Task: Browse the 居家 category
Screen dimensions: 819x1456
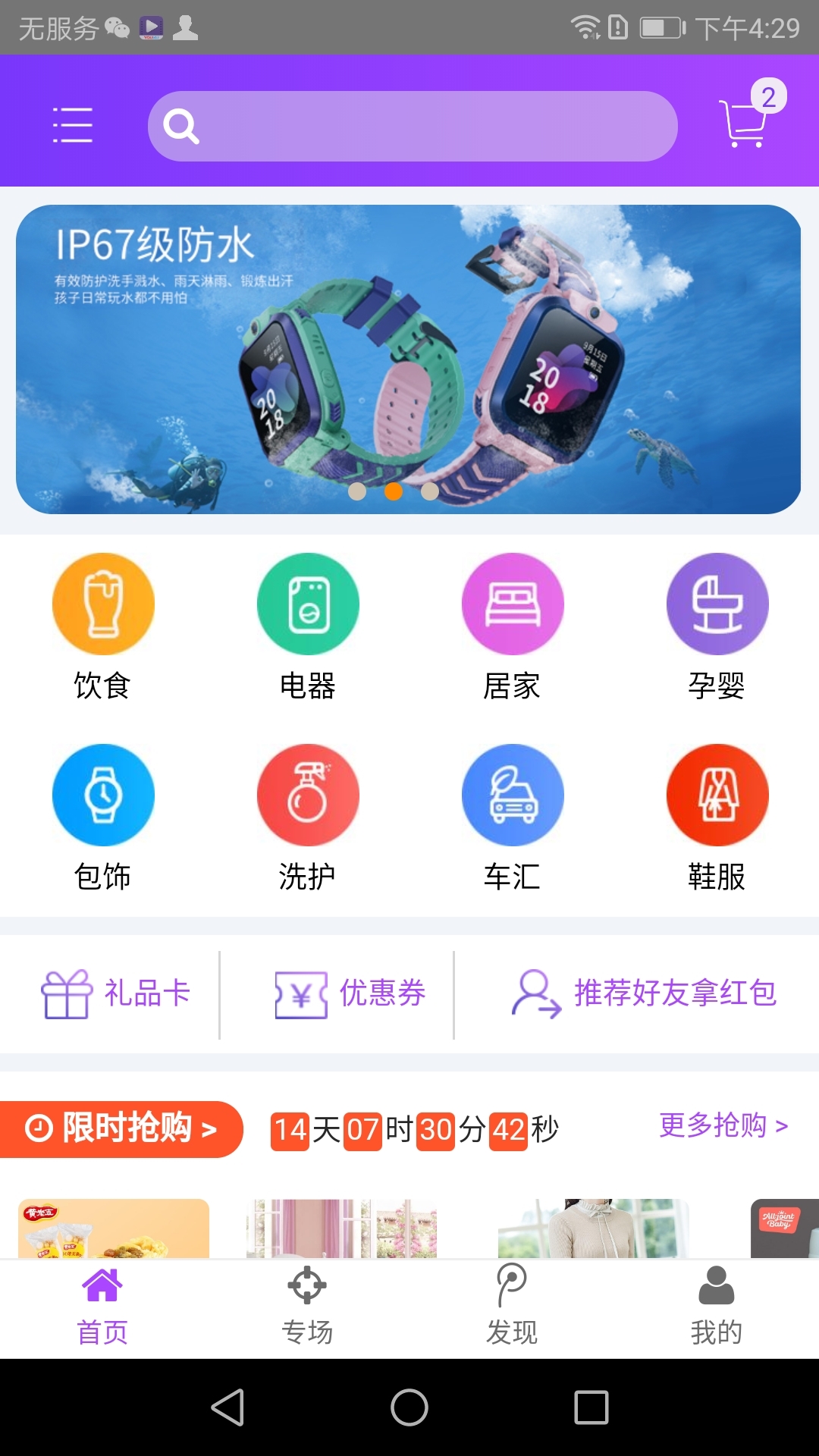Action: pyautogui.click(x=513, y=626)
